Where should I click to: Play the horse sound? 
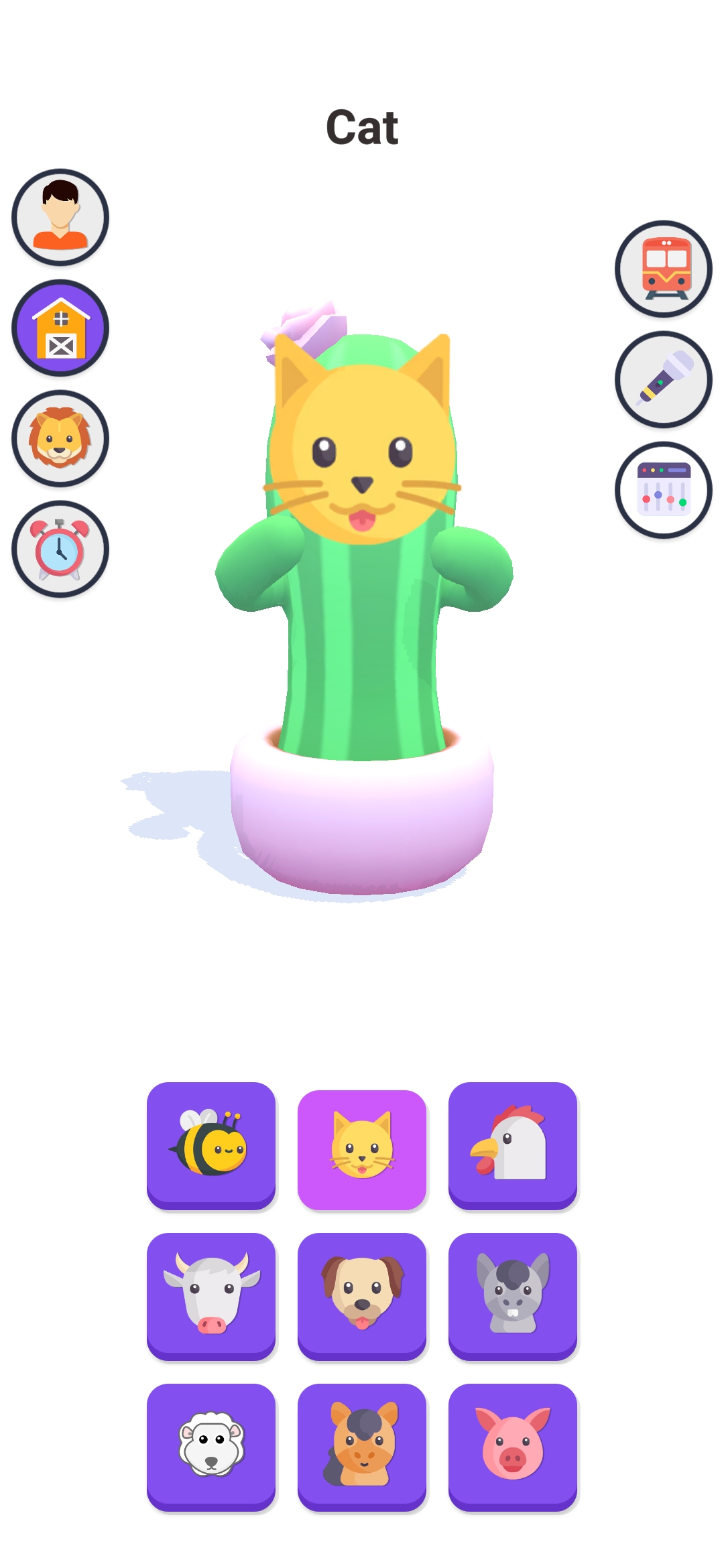362,1446
